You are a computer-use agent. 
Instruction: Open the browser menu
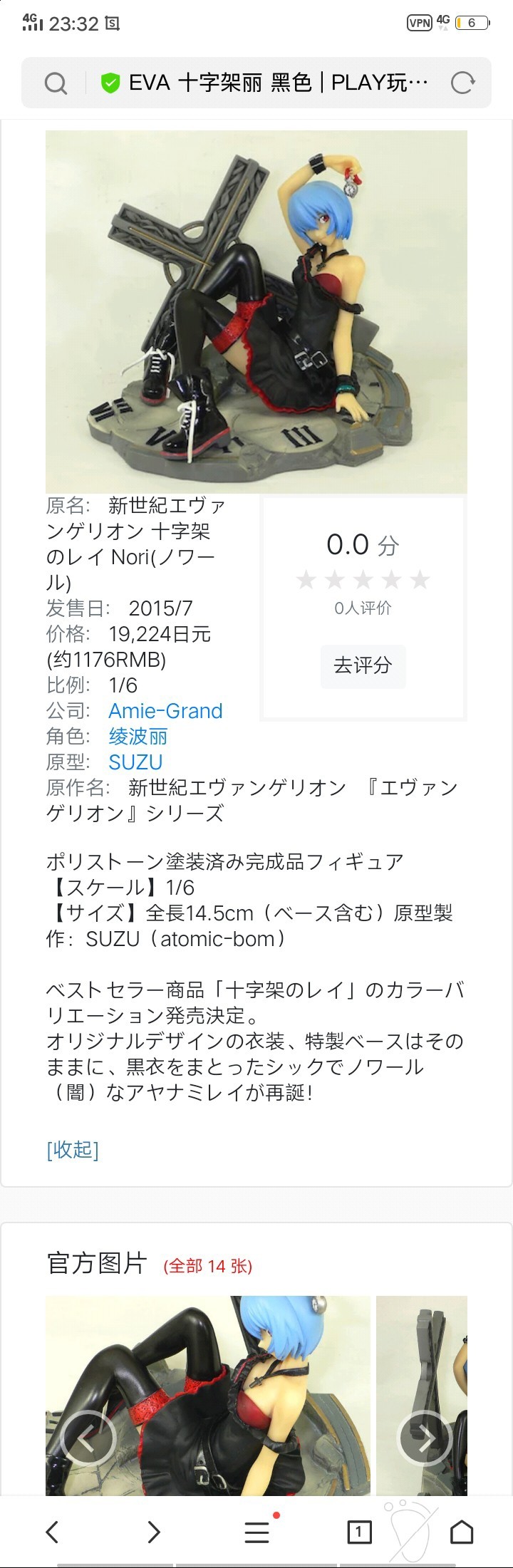(x=256, y=1531)
